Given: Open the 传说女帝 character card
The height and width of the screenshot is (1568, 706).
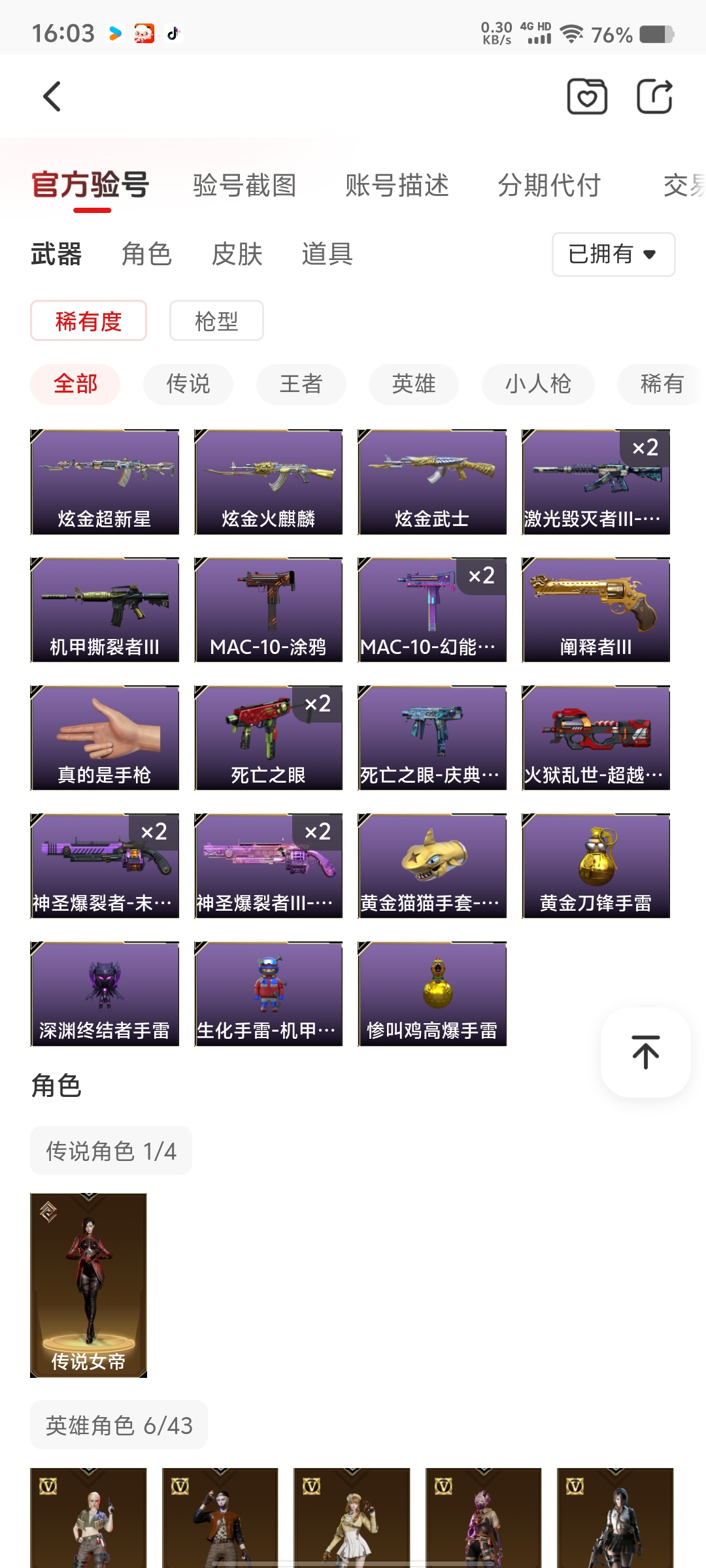Looking at the screenshot, I should [89, 1285].
